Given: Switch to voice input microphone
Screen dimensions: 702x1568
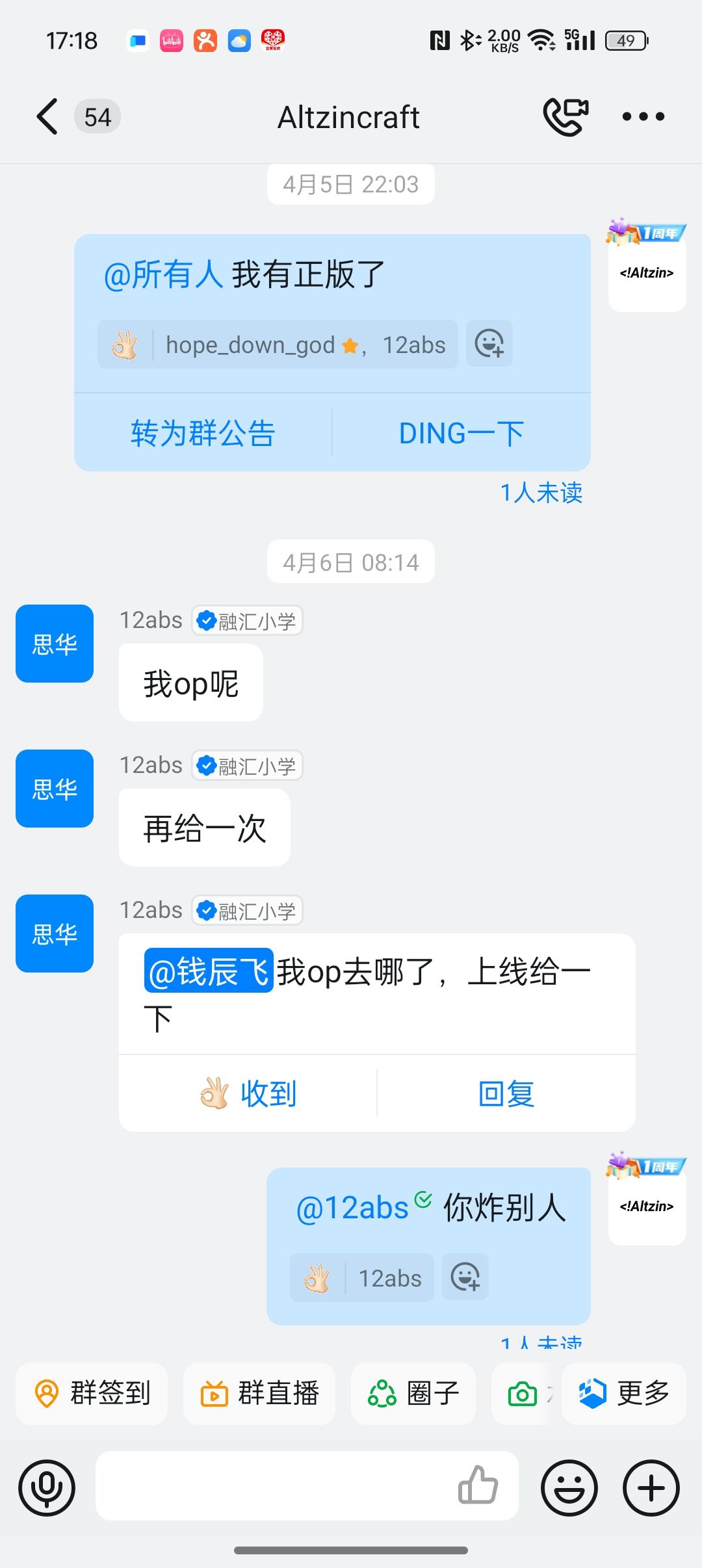Looking at the screenshot, I should click(x=47, y=1487).
